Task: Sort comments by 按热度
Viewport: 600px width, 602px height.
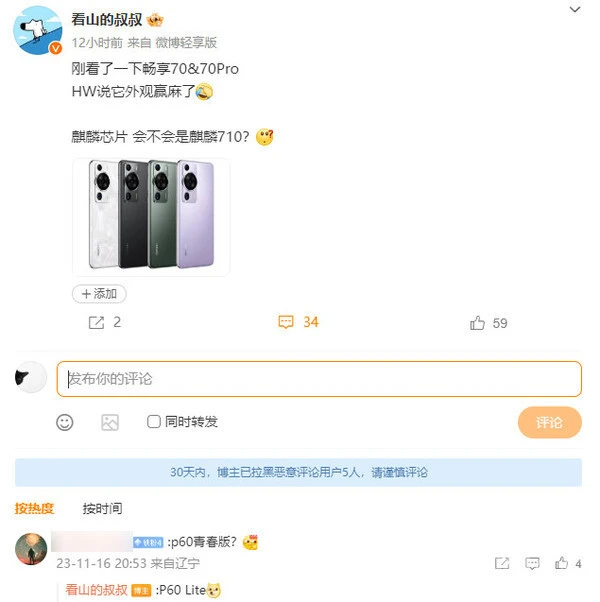Action: click(x=34, y=509)
